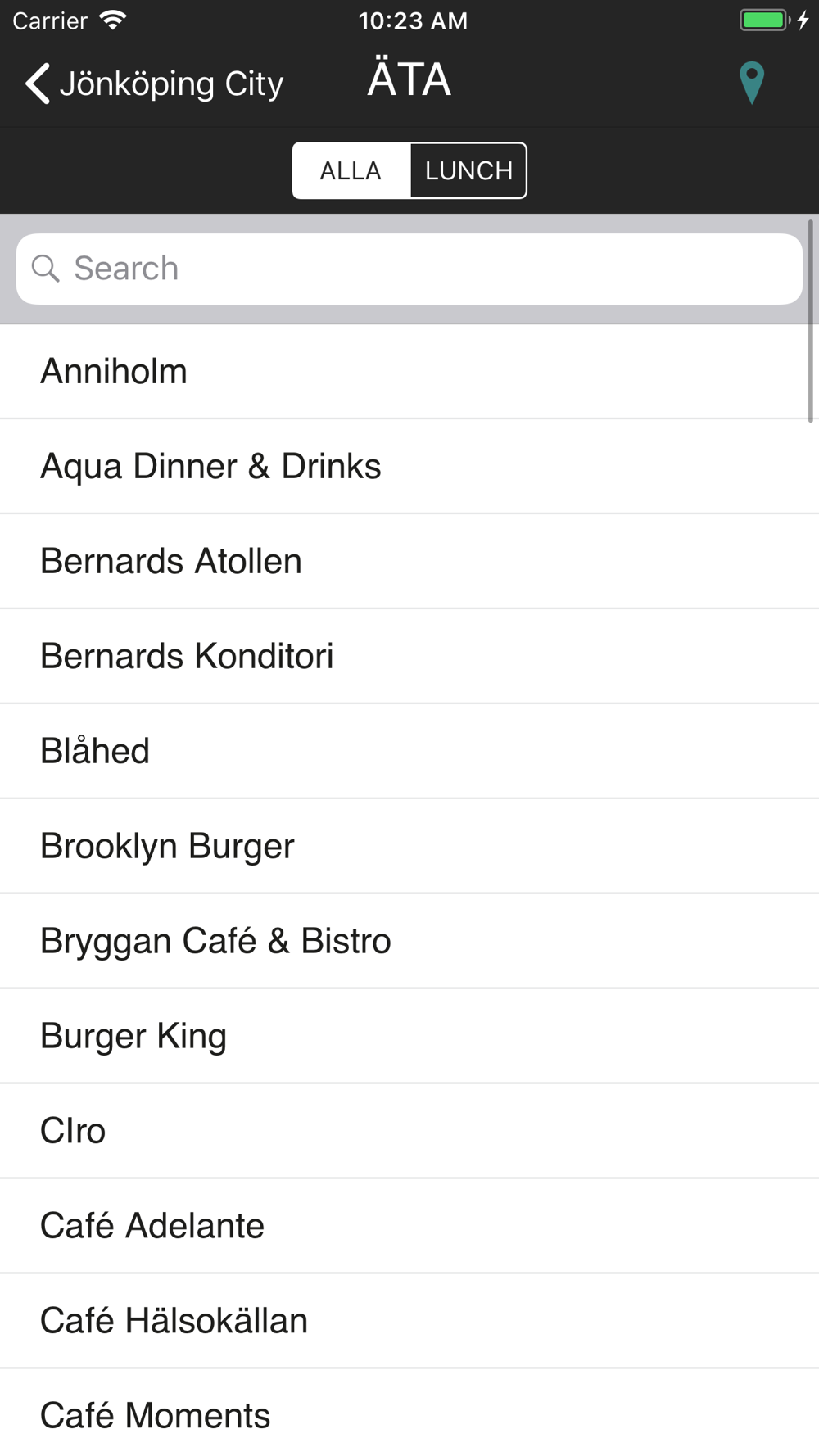Go back to Jönköping City
Image resolution: width=819 pixels, height=1456 pixels.
click(154, 84)
